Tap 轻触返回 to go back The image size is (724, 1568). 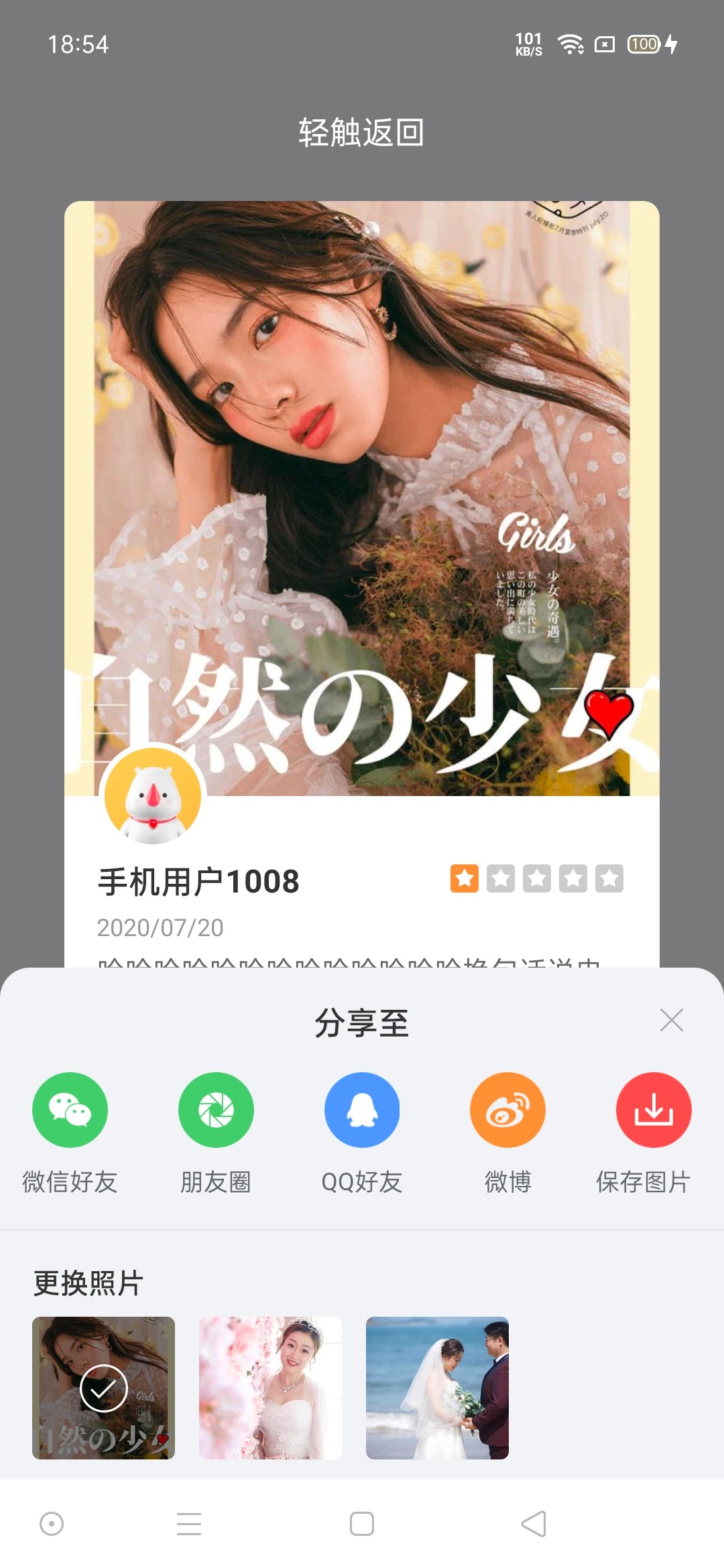(361, 132)
